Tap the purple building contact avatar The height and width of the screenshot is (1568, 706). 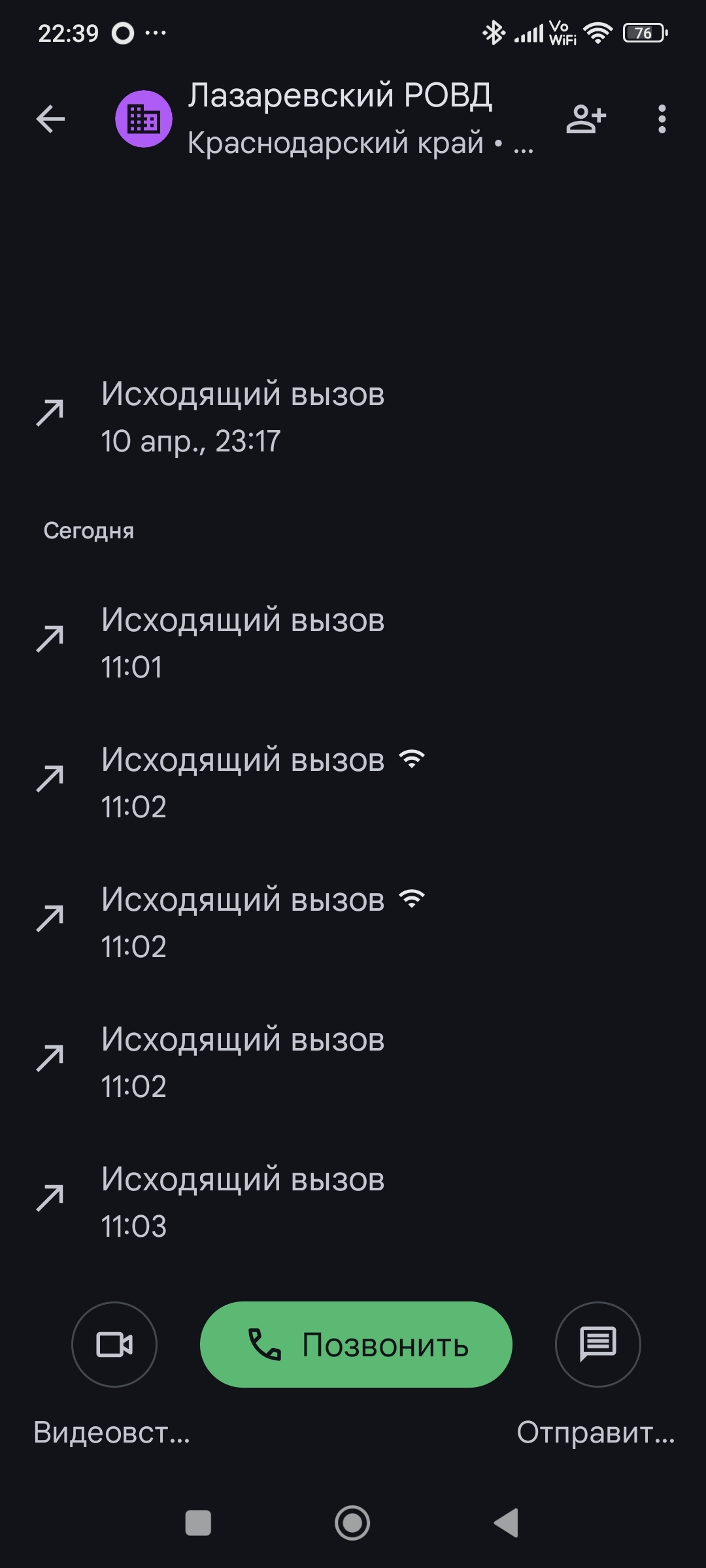click(144, 119)
